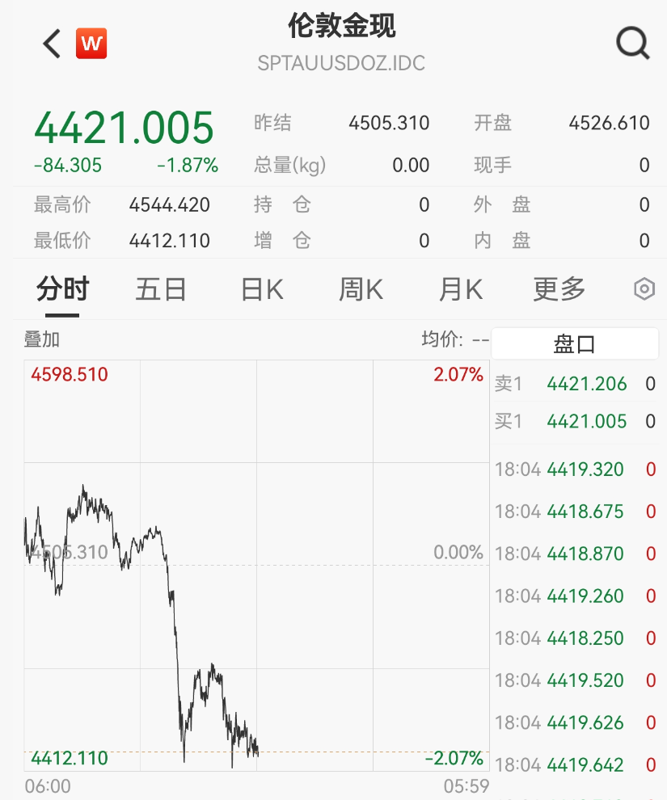Go back with the arrow icon
This screenshot has width=667, height=800.
(52, 44)
